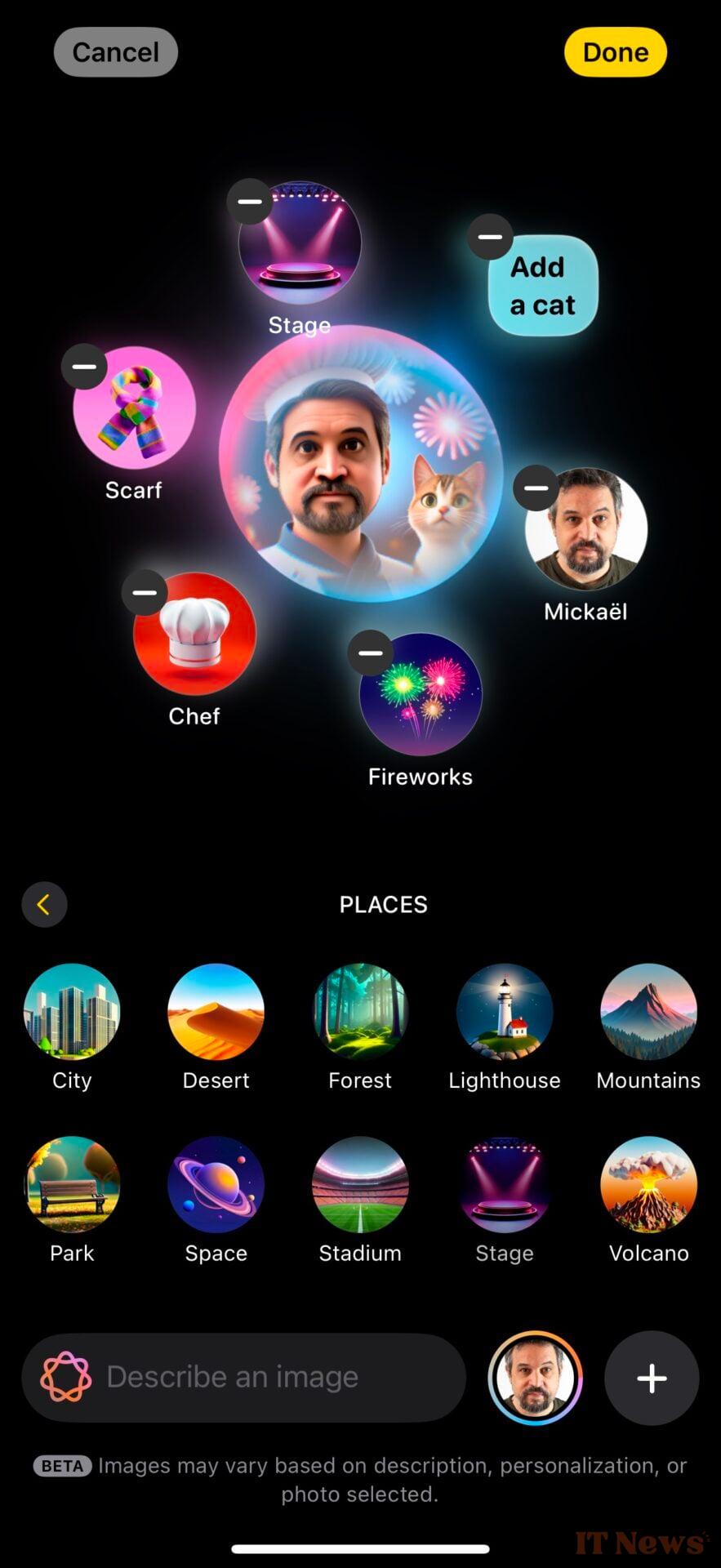The image size is (721, 1568).
Task: Select the Mountains place
Action: 648,1012
